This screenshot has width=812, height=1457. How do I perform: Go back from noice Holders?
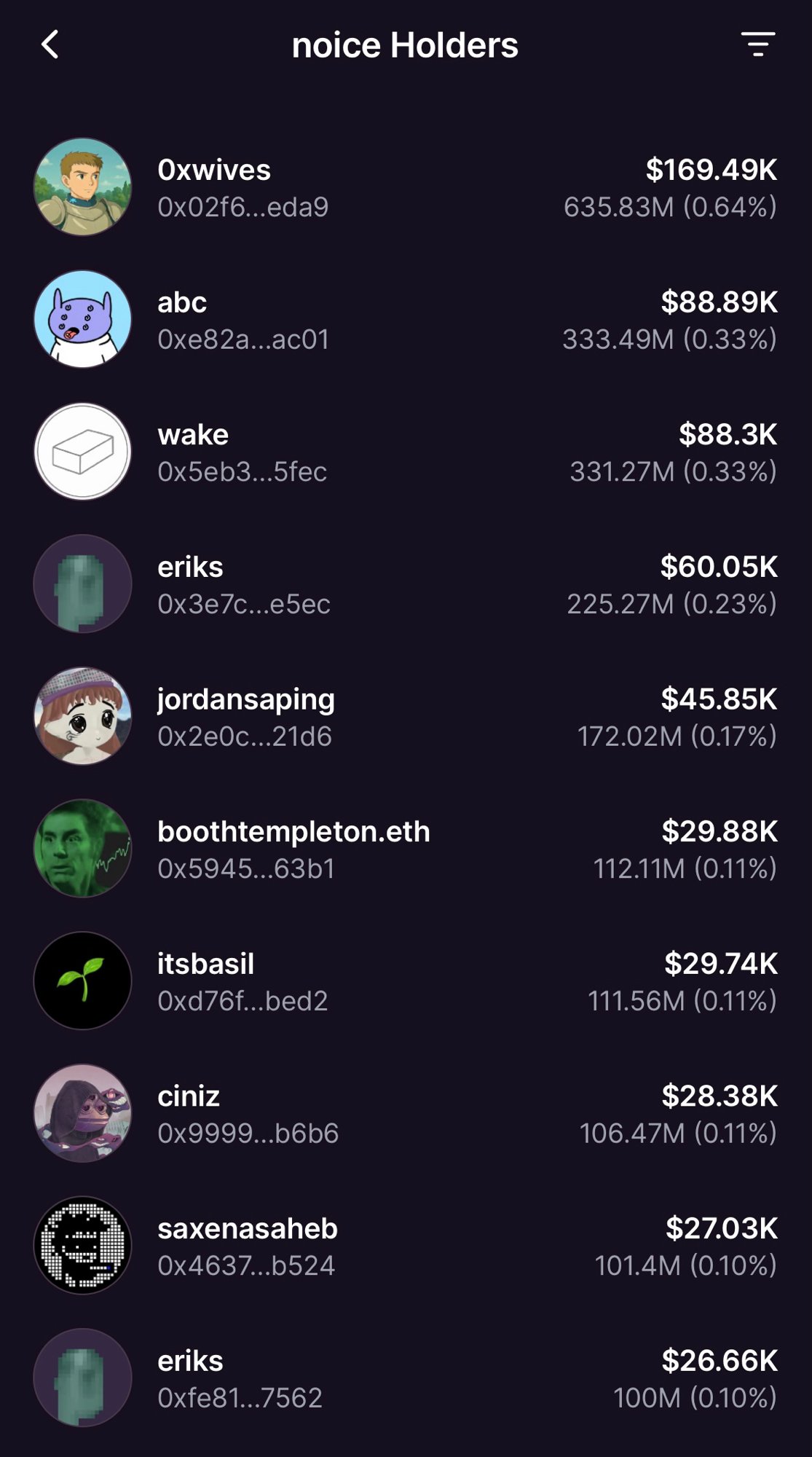pos(50,45)
